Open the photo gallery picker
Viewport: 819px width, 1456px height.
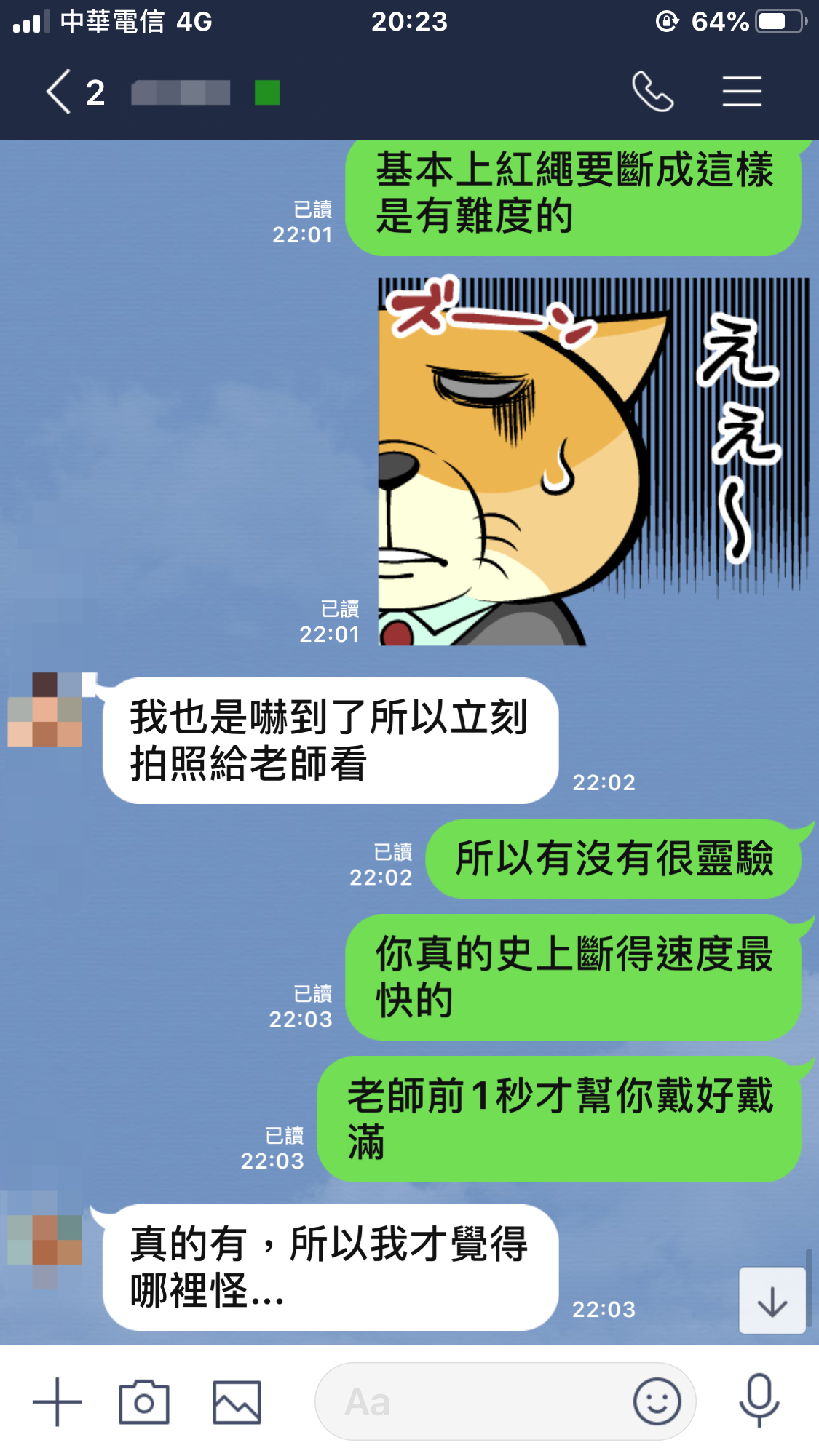237,1402
